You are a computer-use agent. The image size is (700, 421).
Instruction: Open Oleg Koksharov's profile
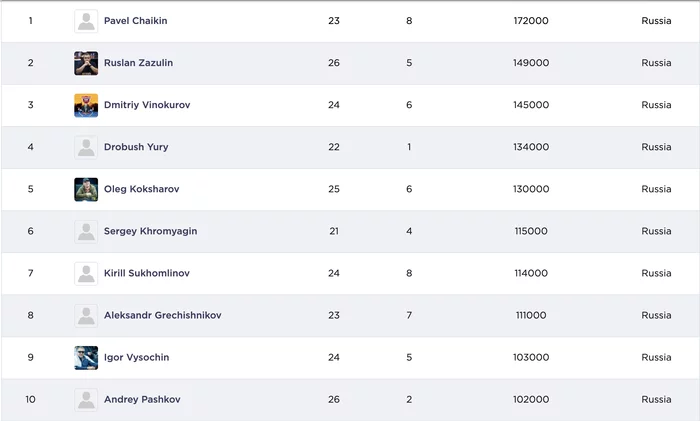[x=142, y=189]
